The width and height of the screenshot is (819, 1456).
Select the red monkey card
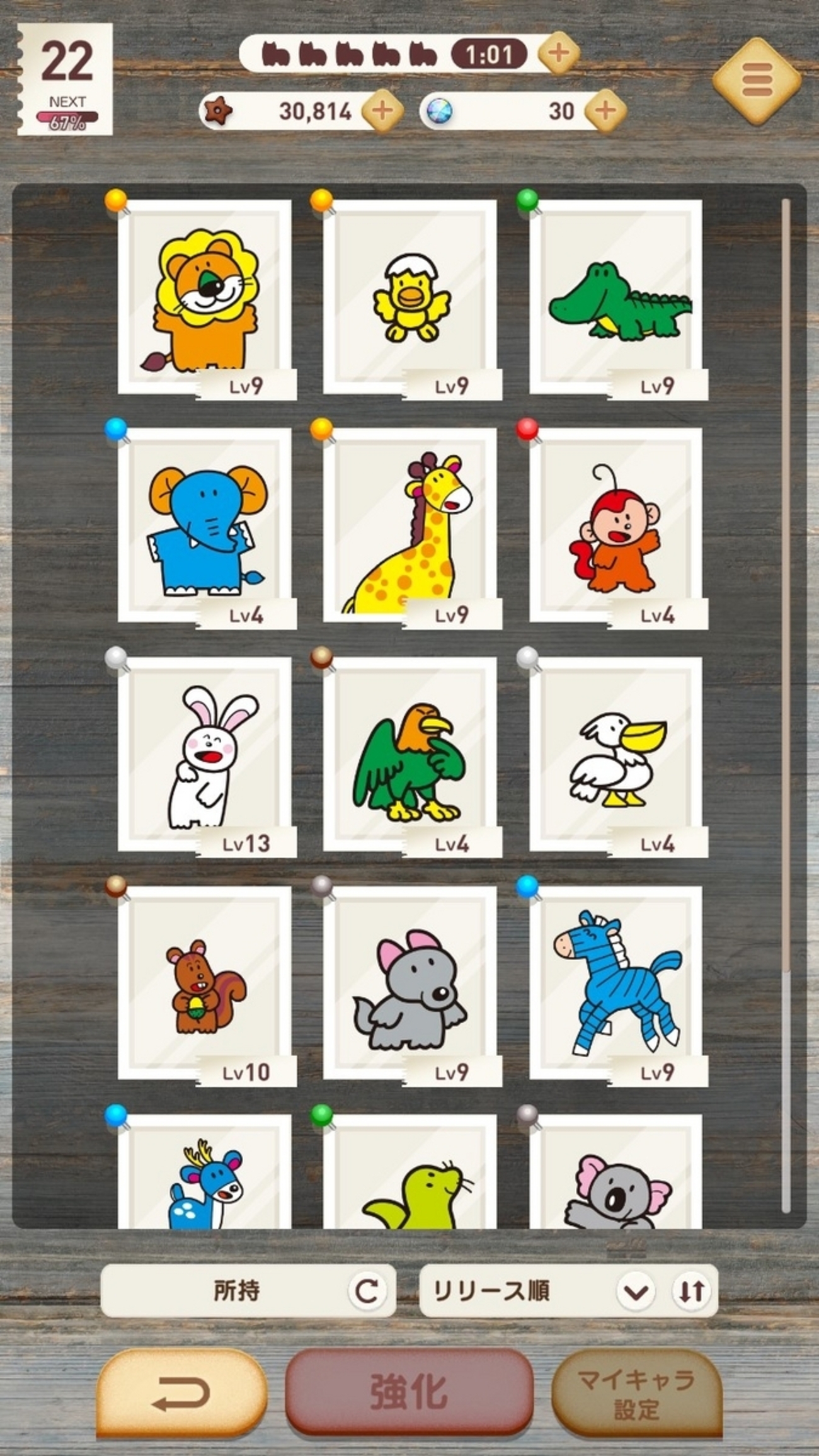click(616, 525)
